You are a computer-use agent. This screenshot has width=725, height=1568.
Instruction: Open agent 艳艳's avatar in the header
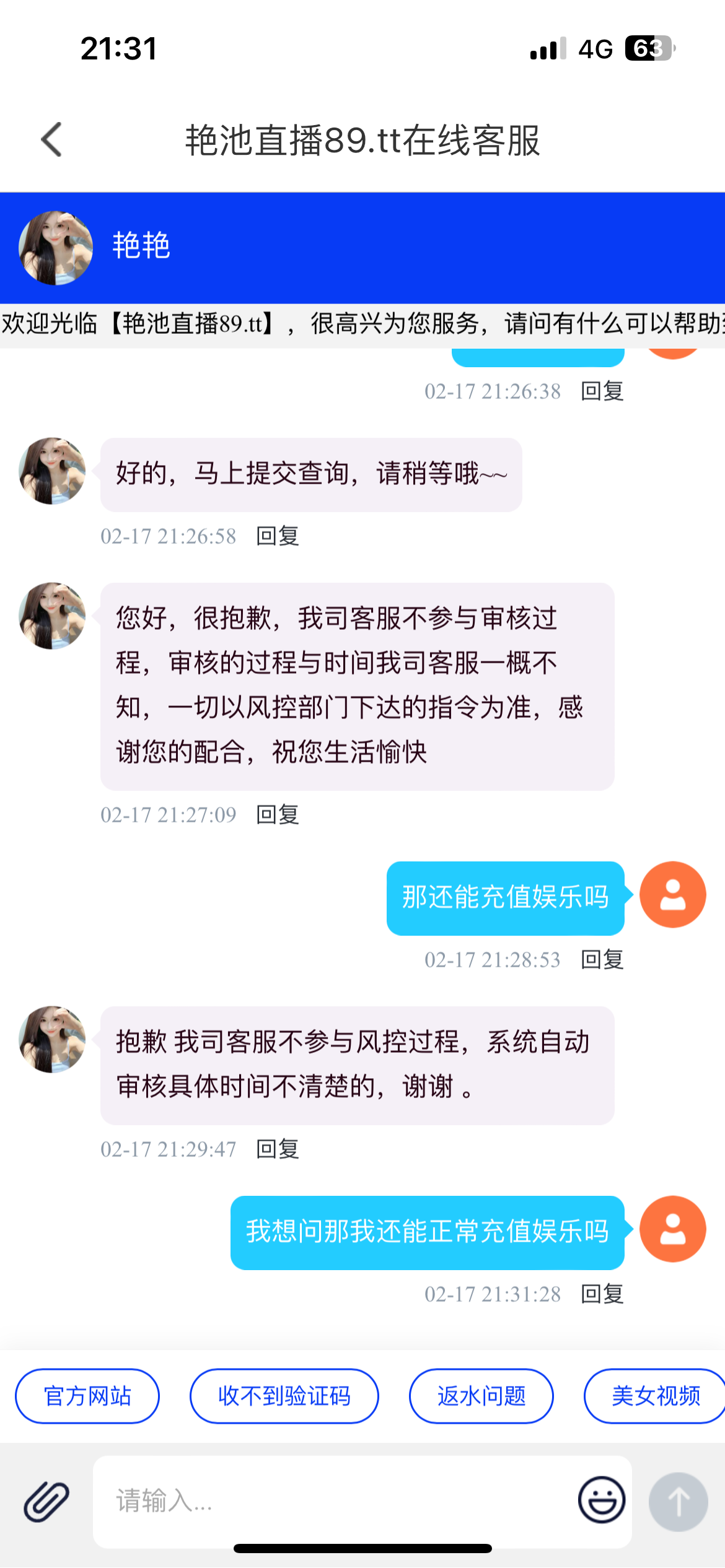[56, 248]
